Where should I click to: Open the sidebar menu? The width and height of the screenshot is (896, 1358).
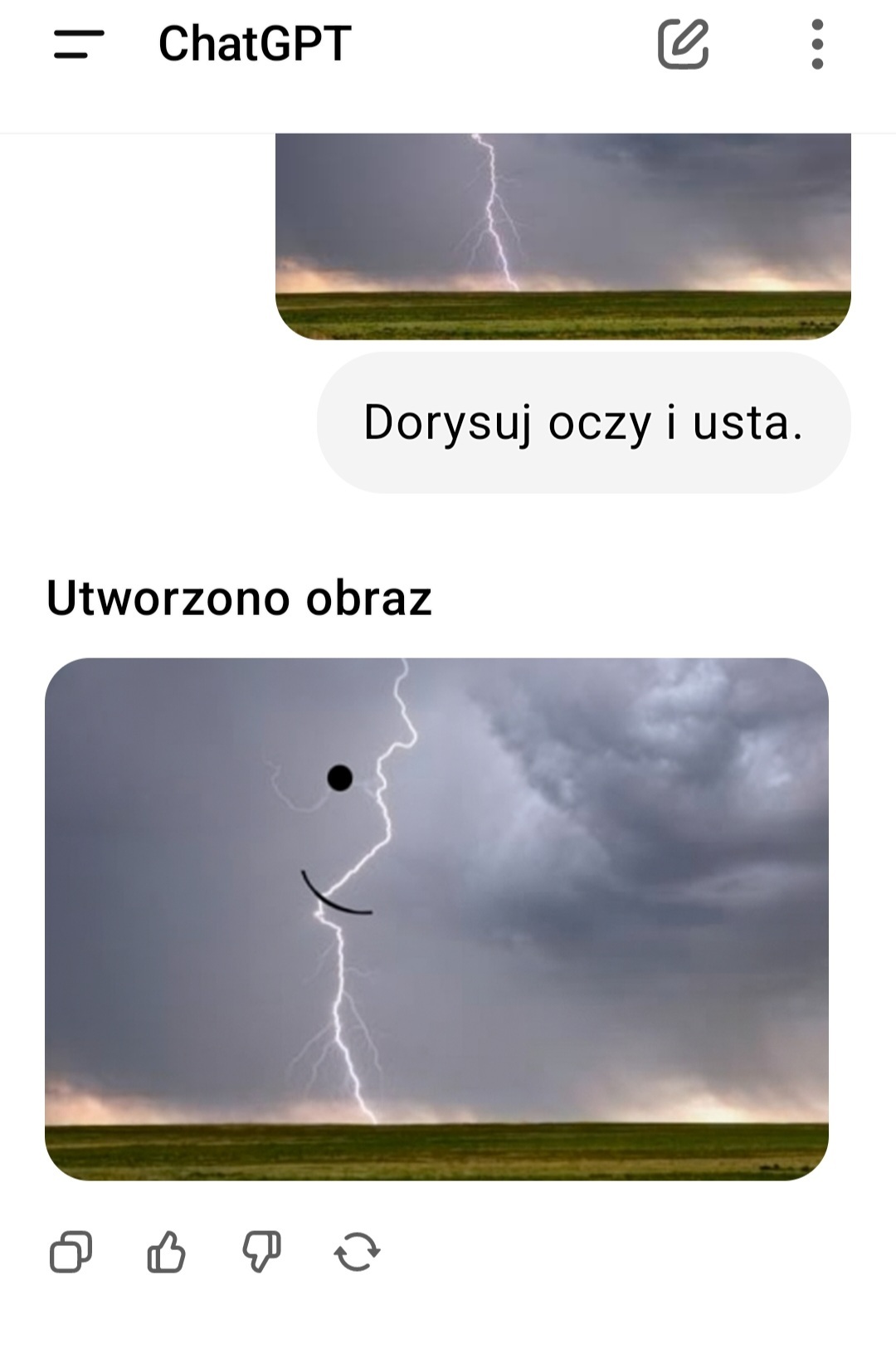coord(79,44)
